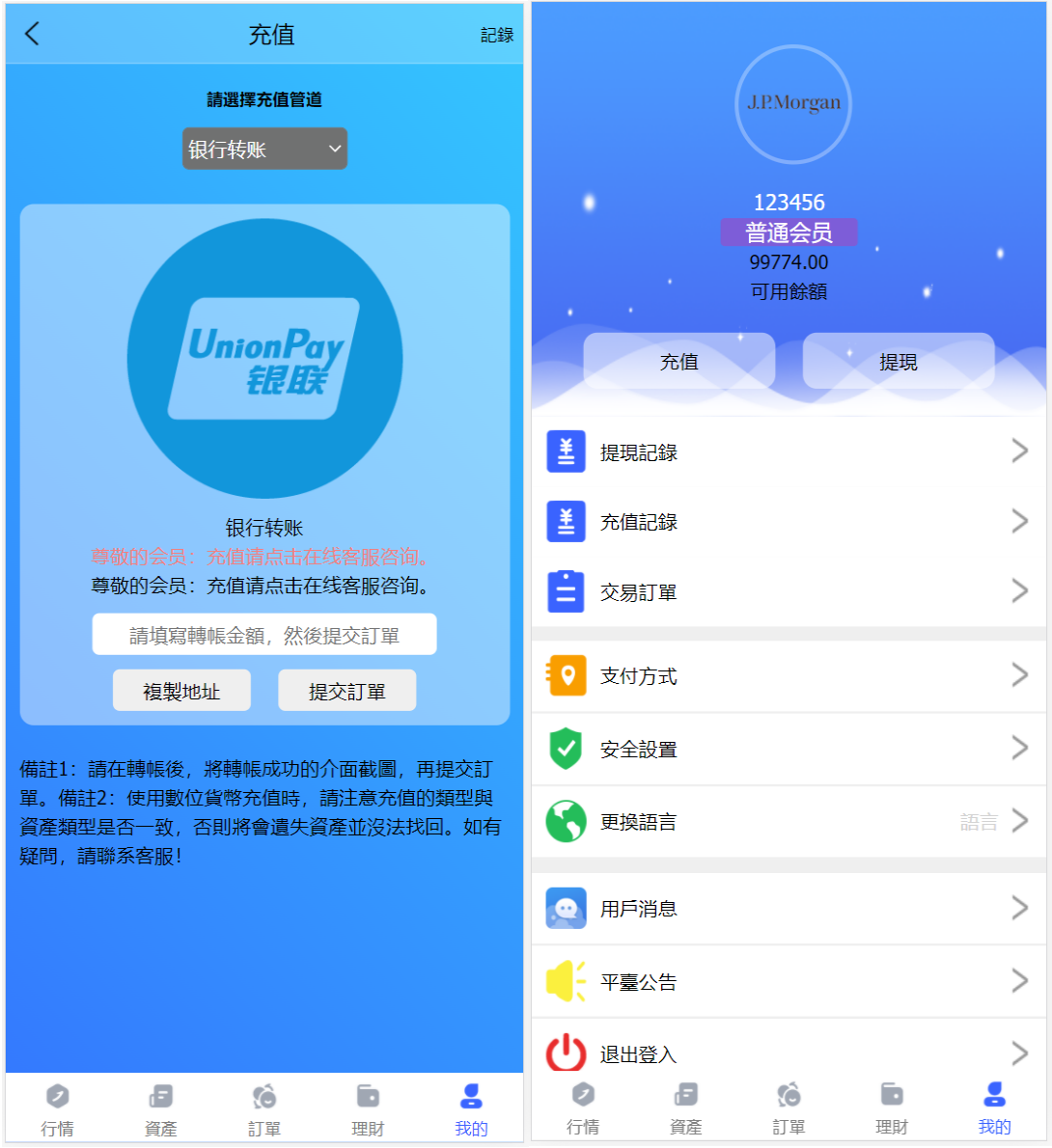
Task: Expand the 银行转账 channel dropdown
Action: coord(264,150)
